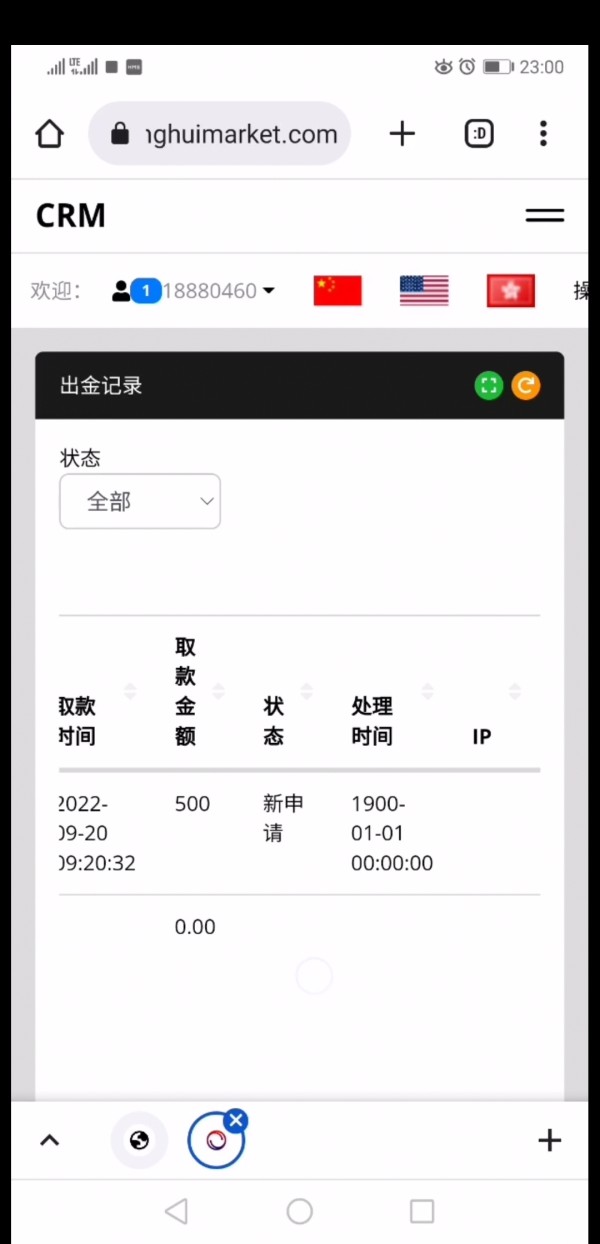
Task: Add a tab with the bottom plus
Action: pyautogui.click(x=549, y=1140)
